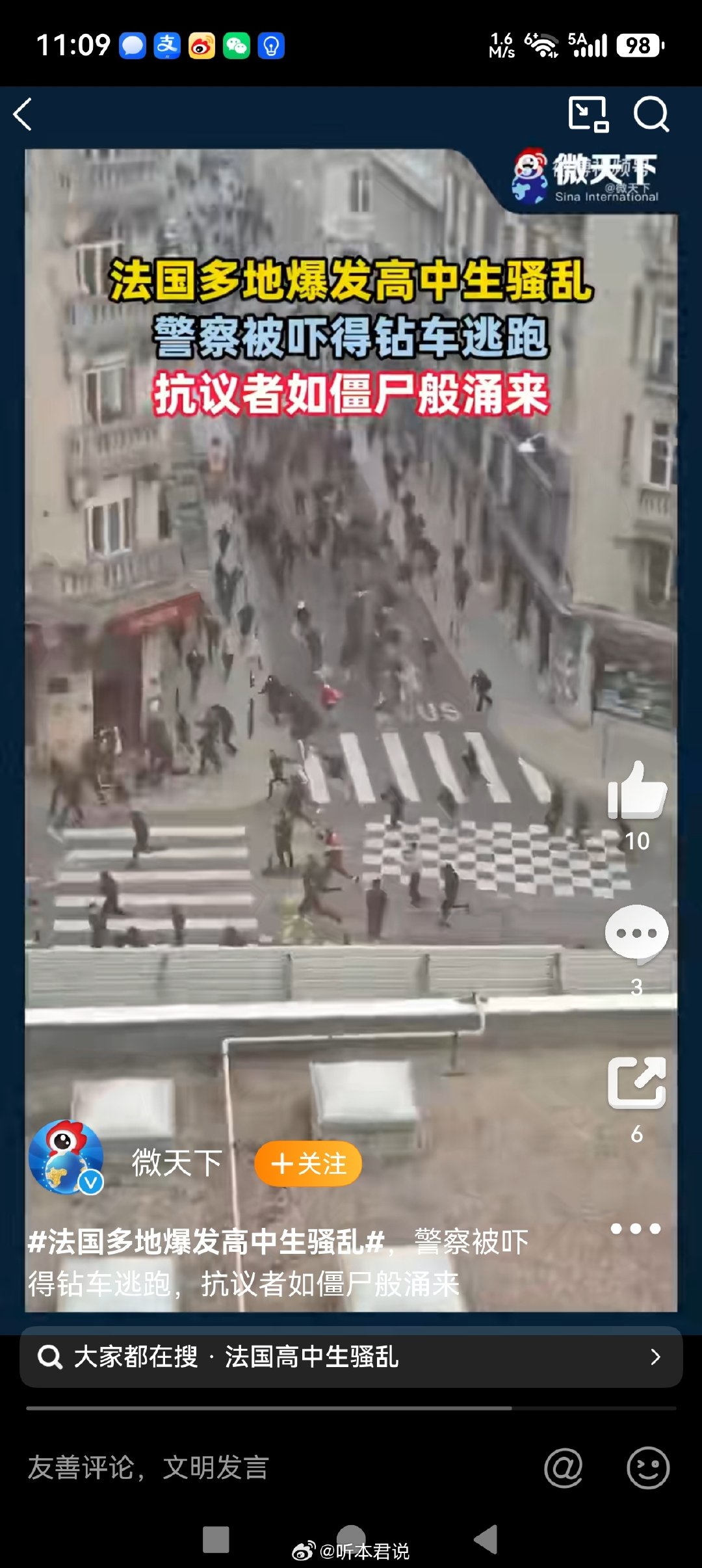Share this video post

(x=637, y=1083)
